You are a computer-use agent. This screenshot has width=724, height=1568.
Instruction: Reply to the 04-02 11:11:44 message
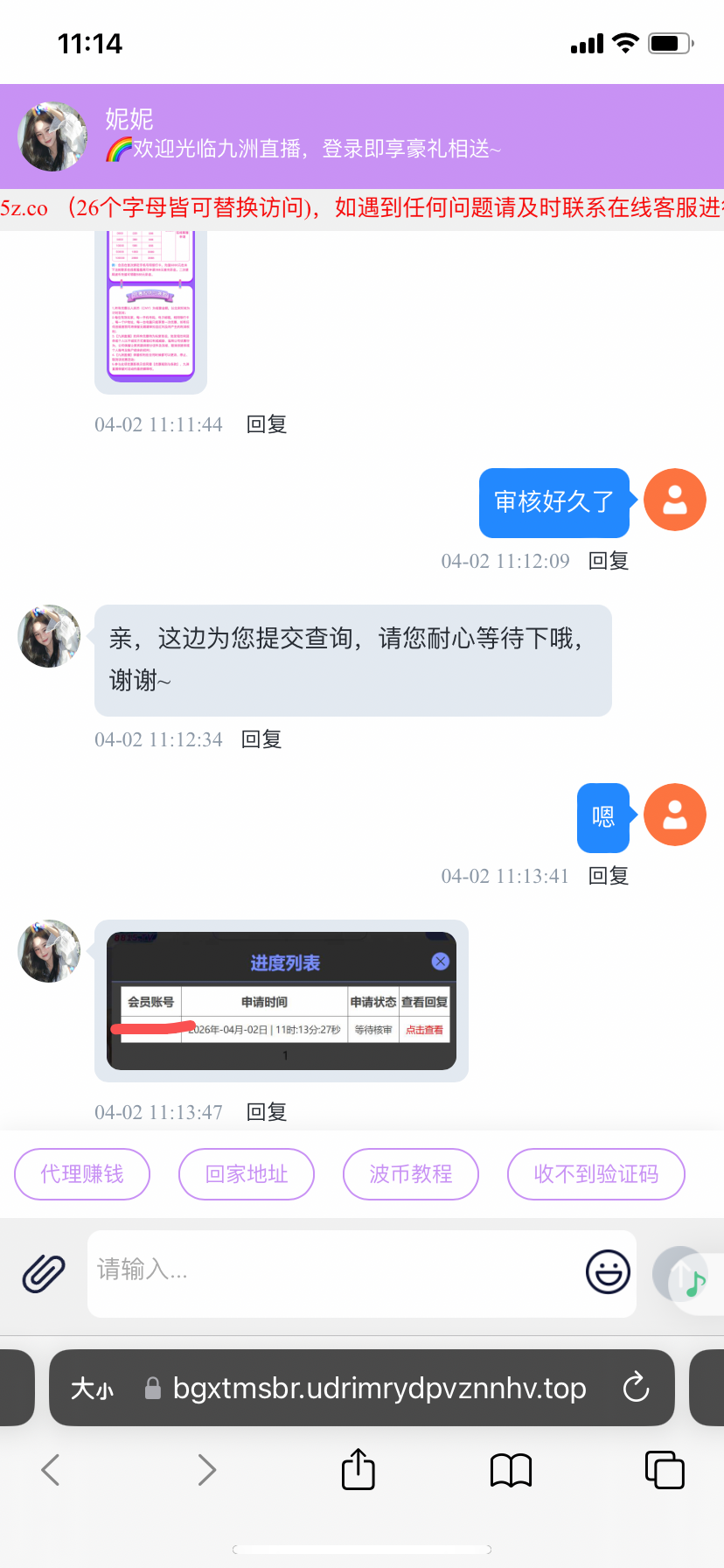267,424
